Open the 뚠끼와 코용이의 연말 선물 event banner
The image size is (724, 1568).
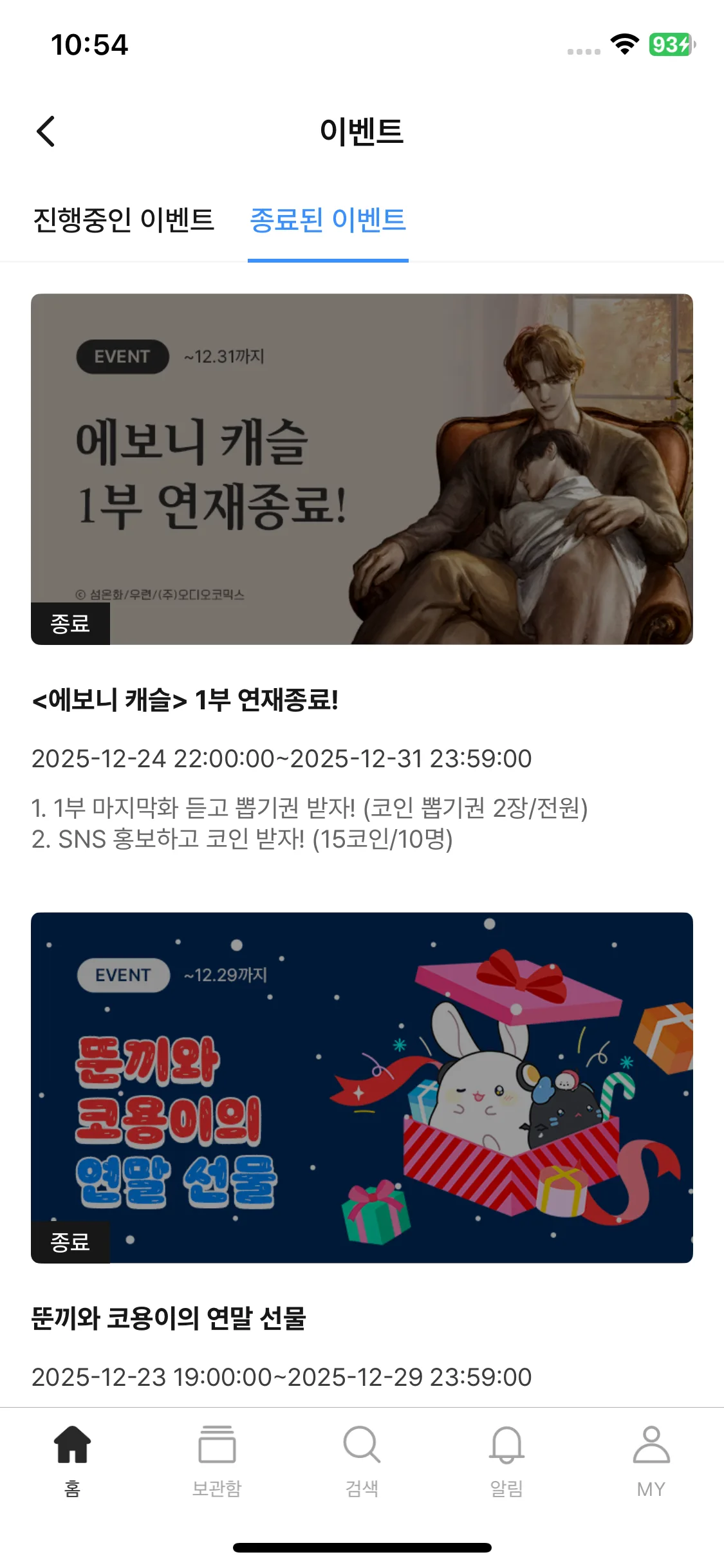click(362, 1088)
